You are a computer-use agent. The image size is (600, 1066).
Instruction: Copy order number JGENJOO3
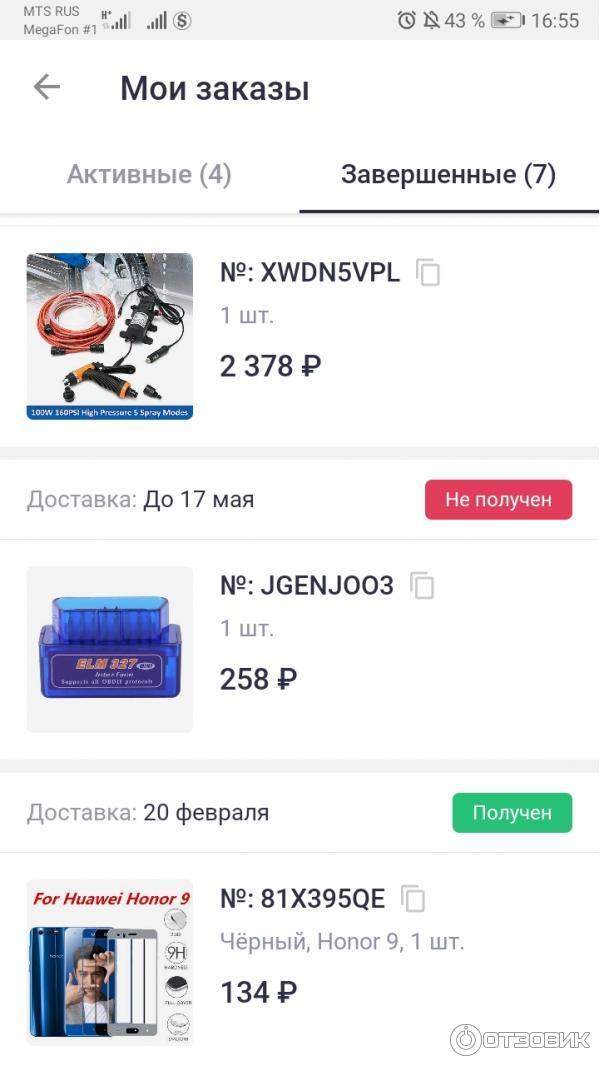tap(423, 586)
